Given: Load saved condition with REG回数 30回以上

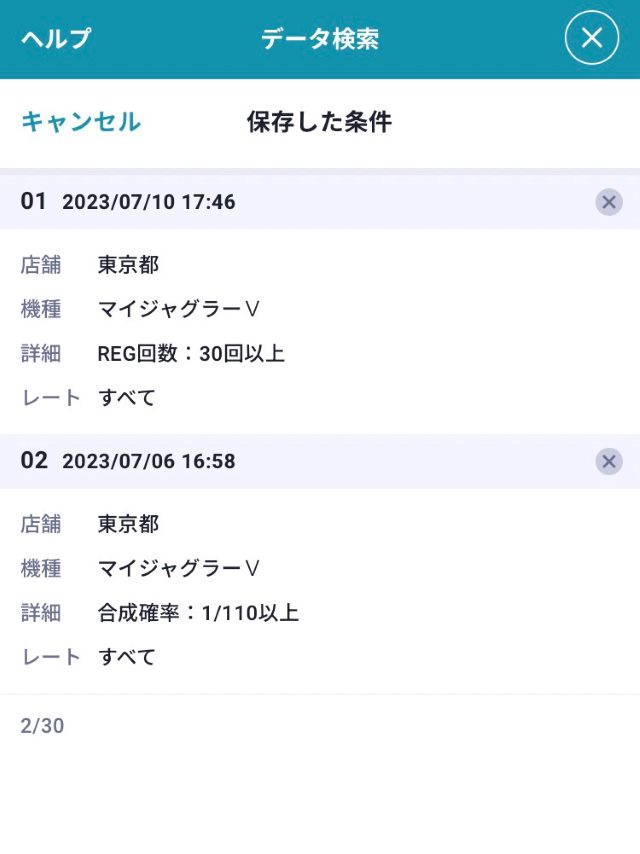Looking at the screenshot, I should click(x=300, y=330).
